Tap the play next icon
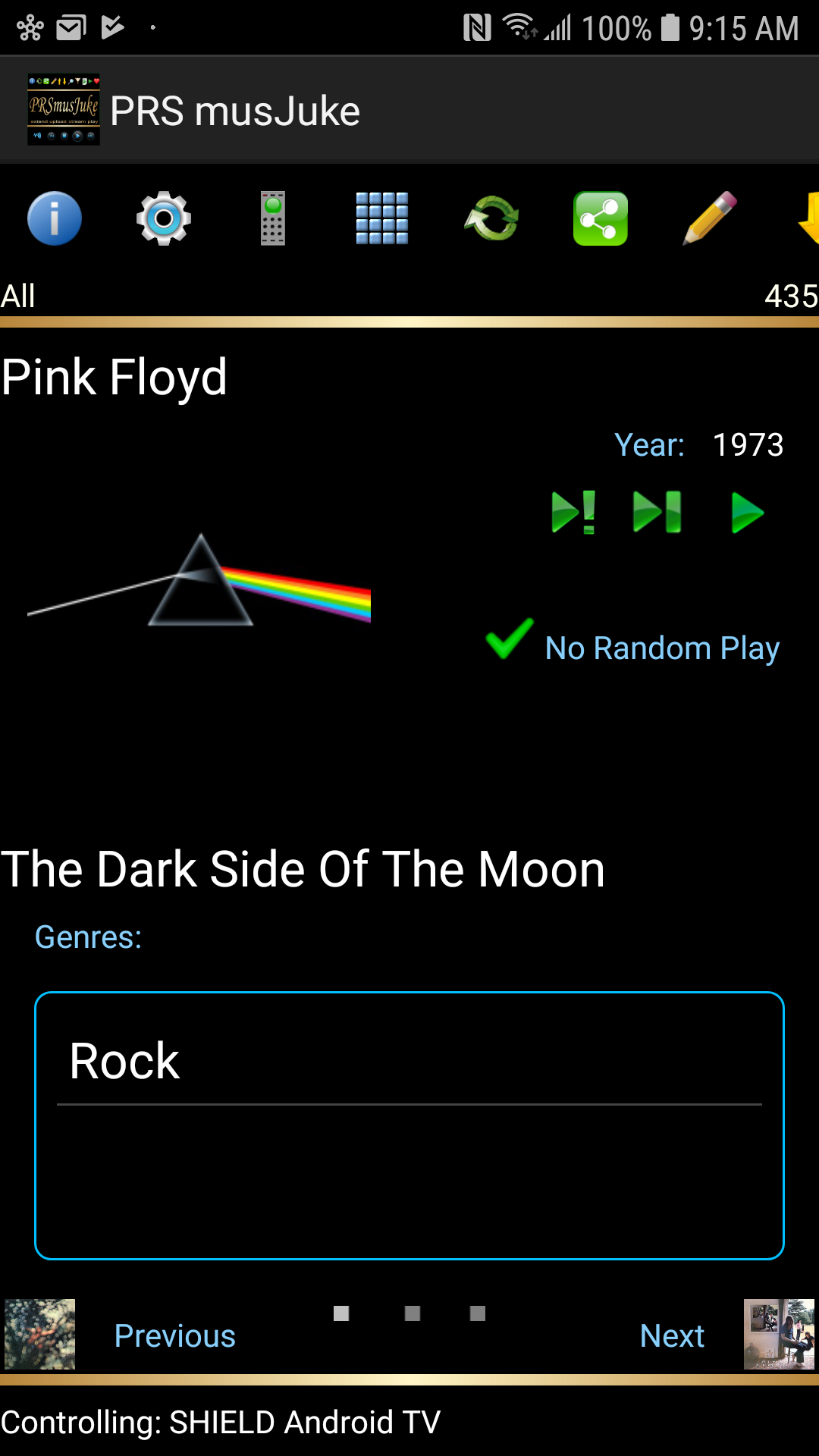 pos(657,513)
